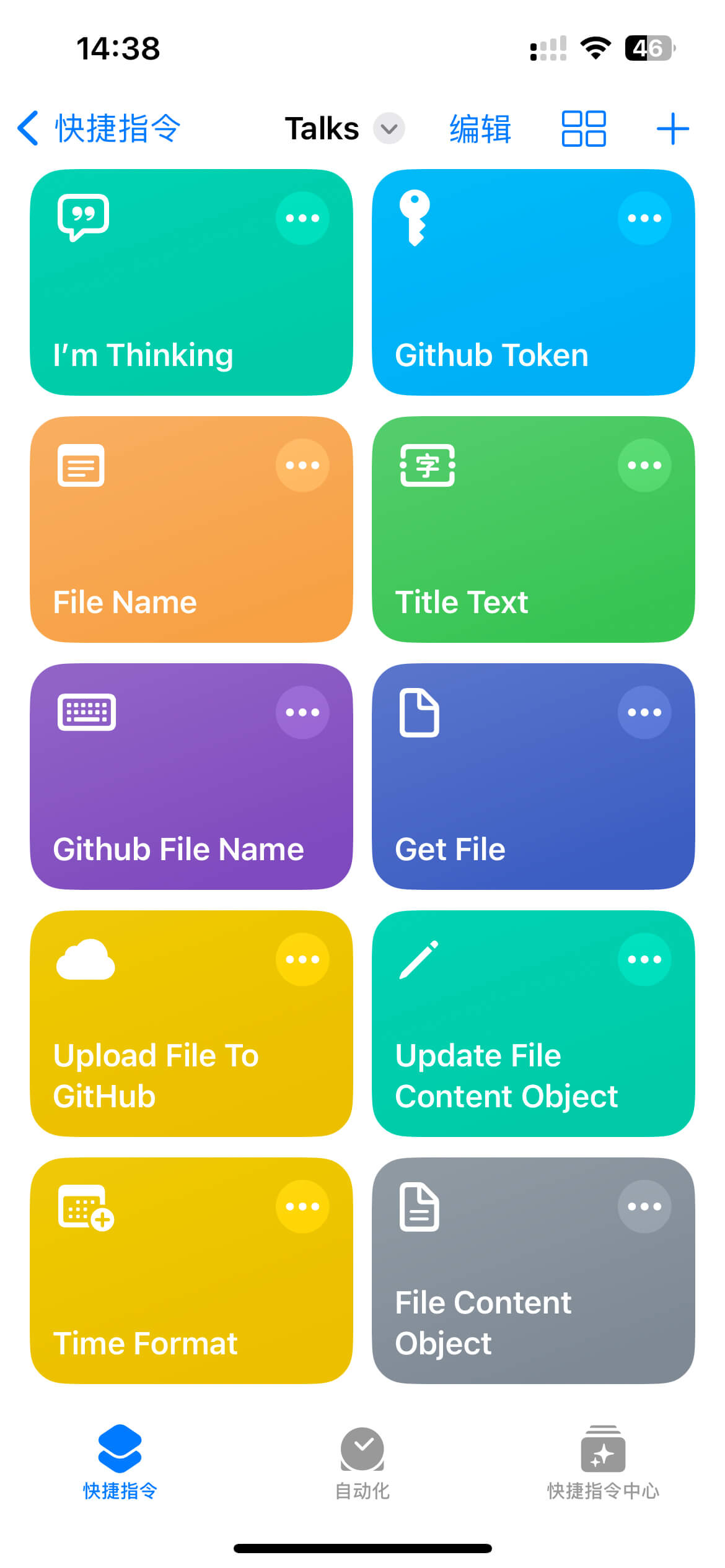
Task: Expand the Talks folder dropdown
Action: (389, 129)
